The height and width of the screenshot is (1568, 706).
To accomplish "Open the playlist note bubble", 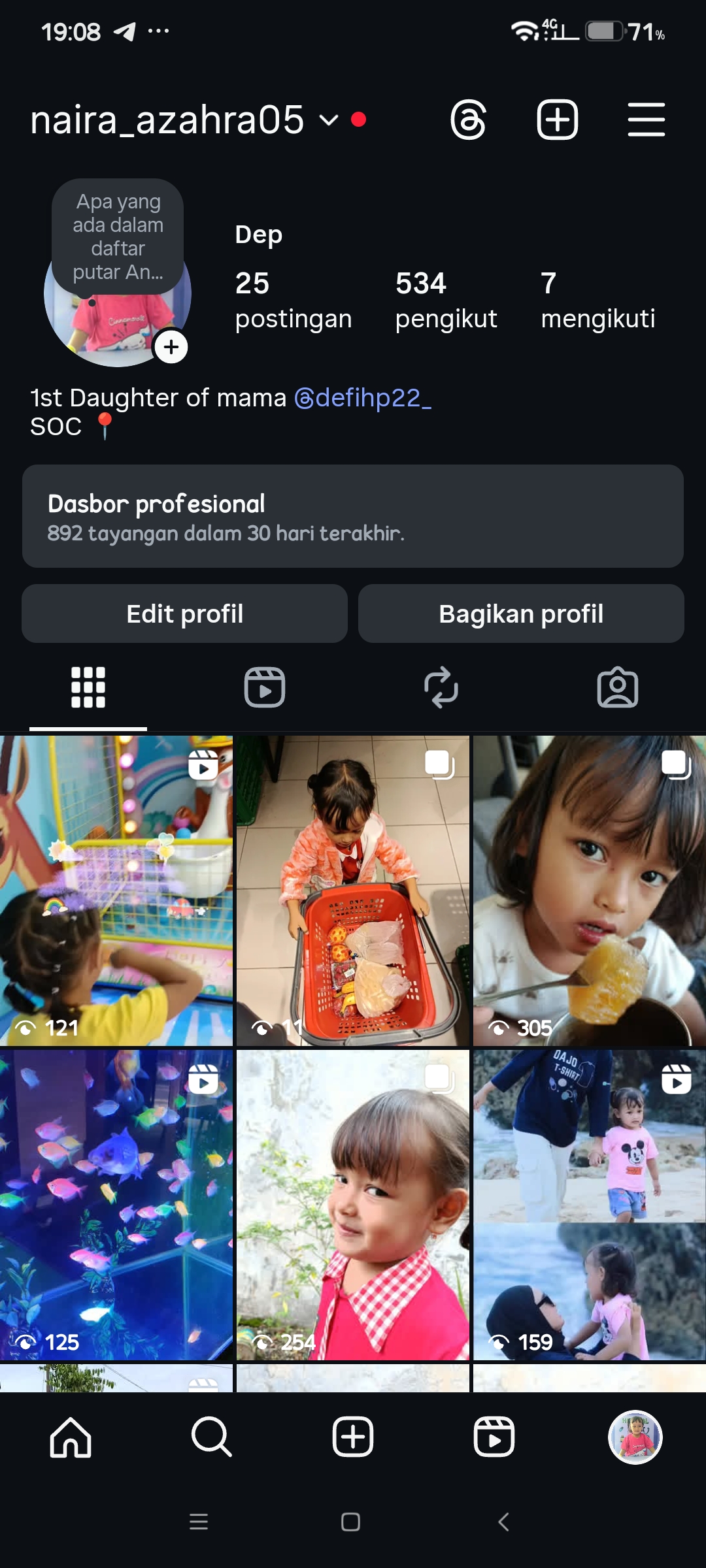I will 118,237.
